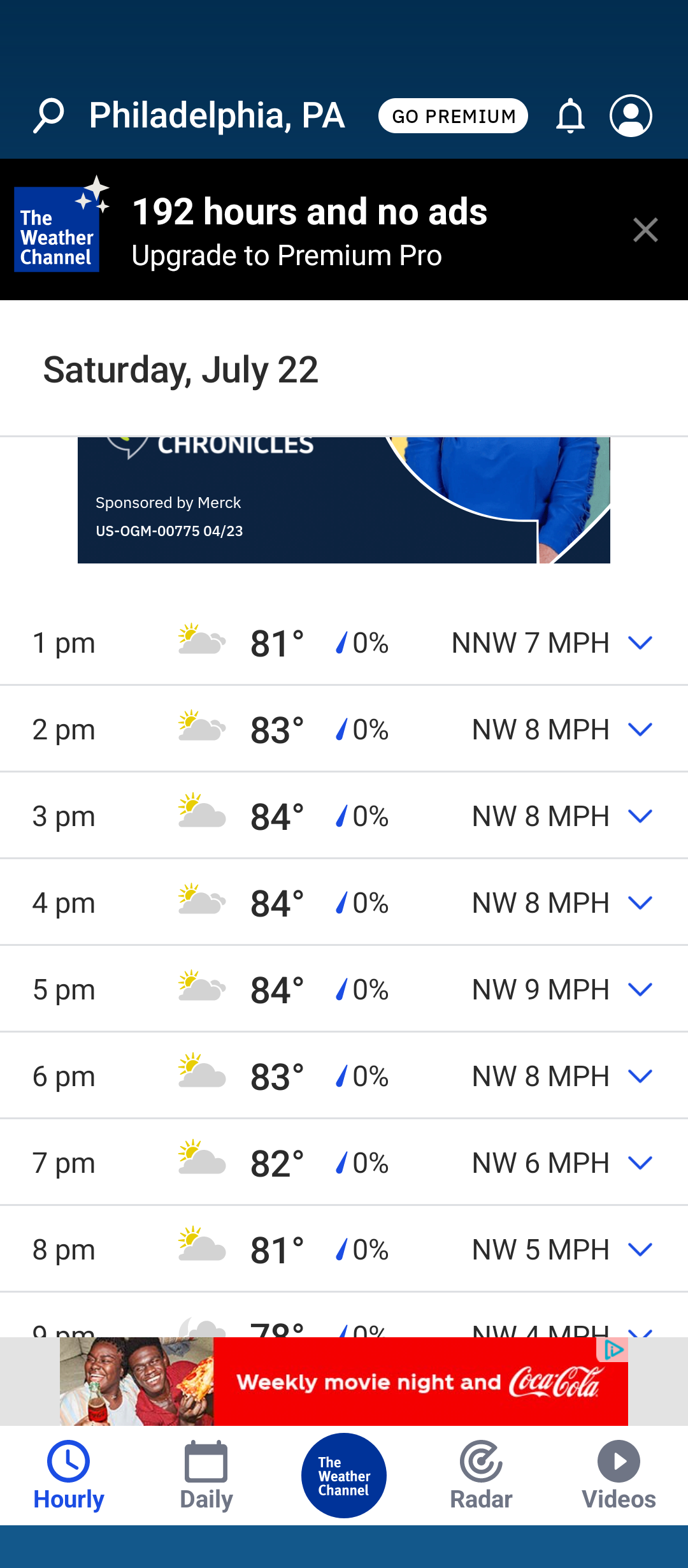Go to The Weather Channel home tab
The width and height of the screenshot is (688, 1568).
(x=344, y=1476)
